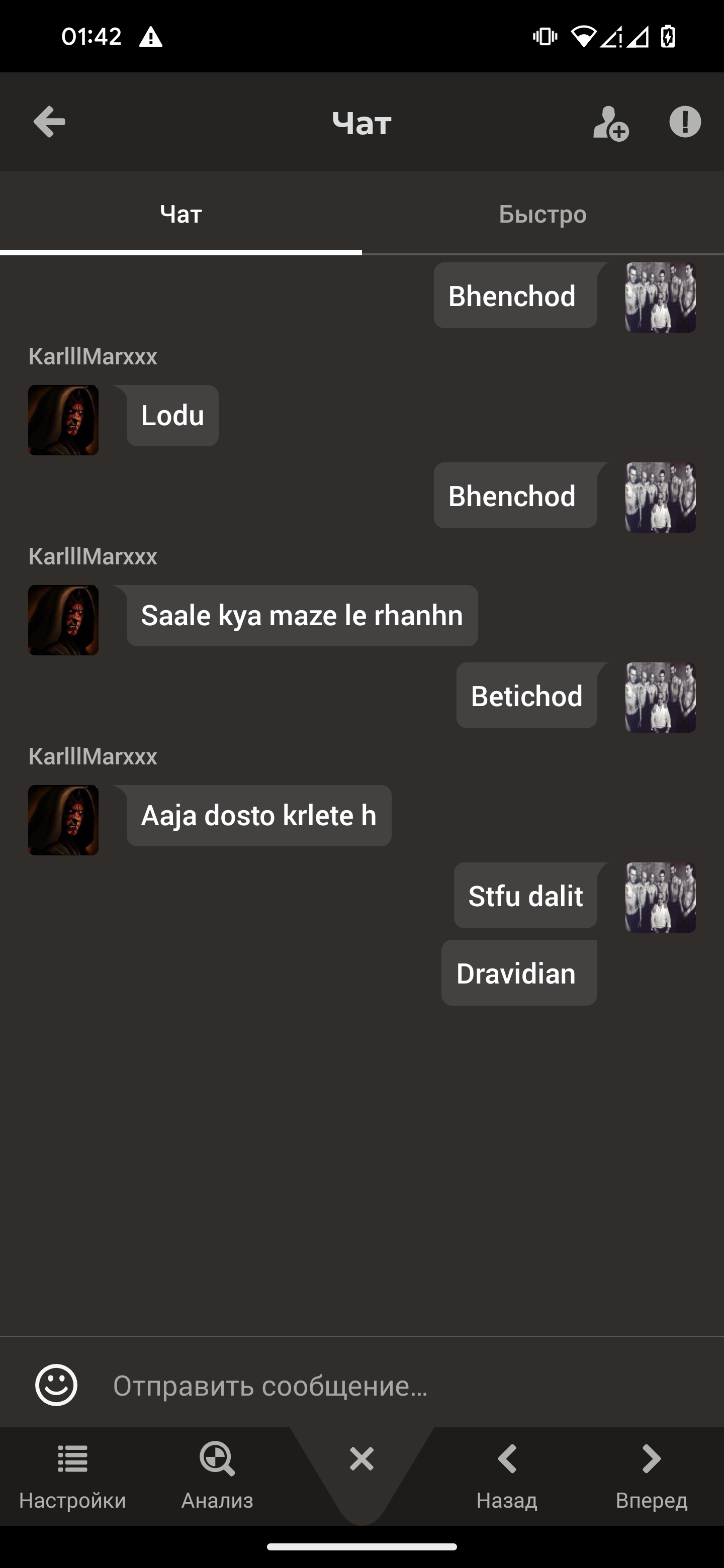Select the Чат tab
724x1568 pixels.
(181, 214)
